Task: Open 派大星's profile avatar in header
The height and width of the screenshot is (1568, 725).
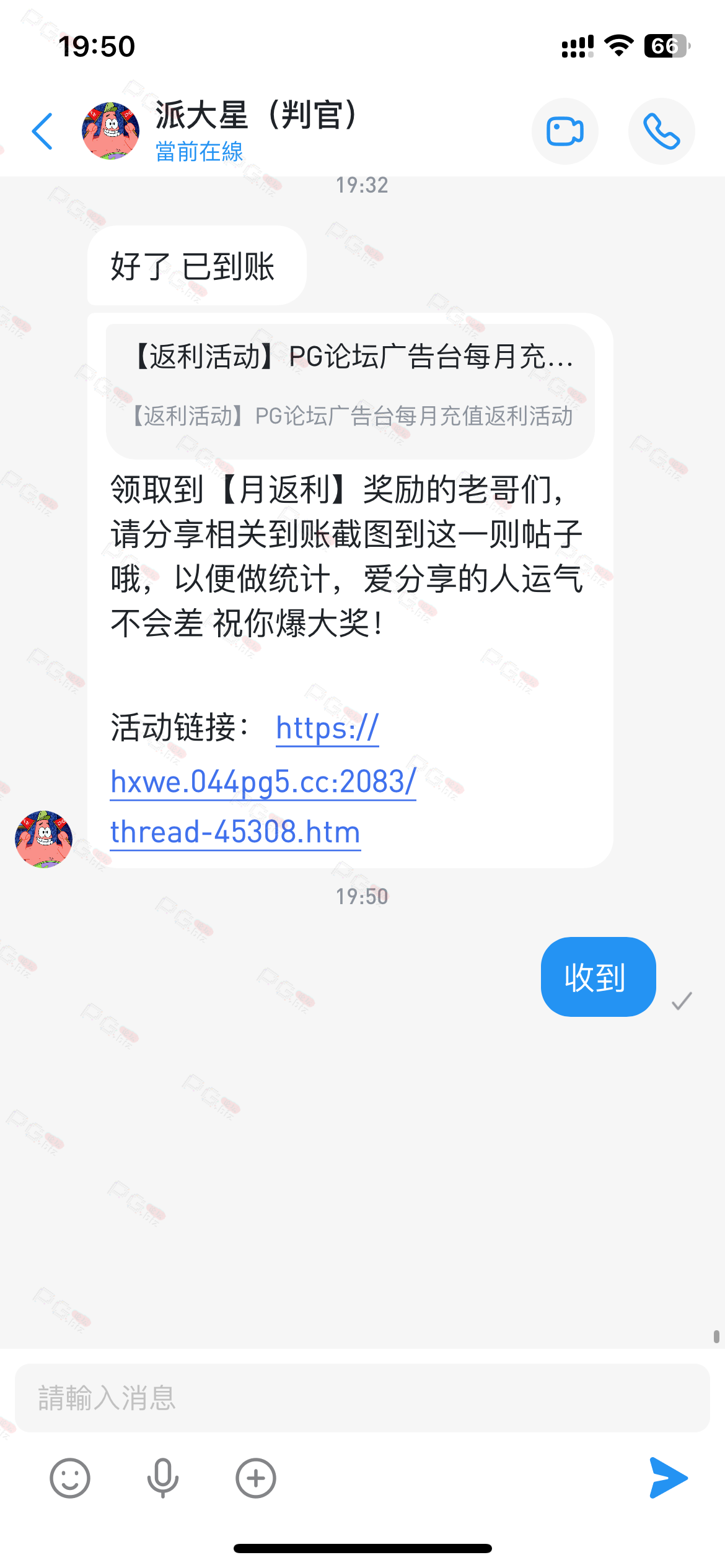Action: (111, 131)
